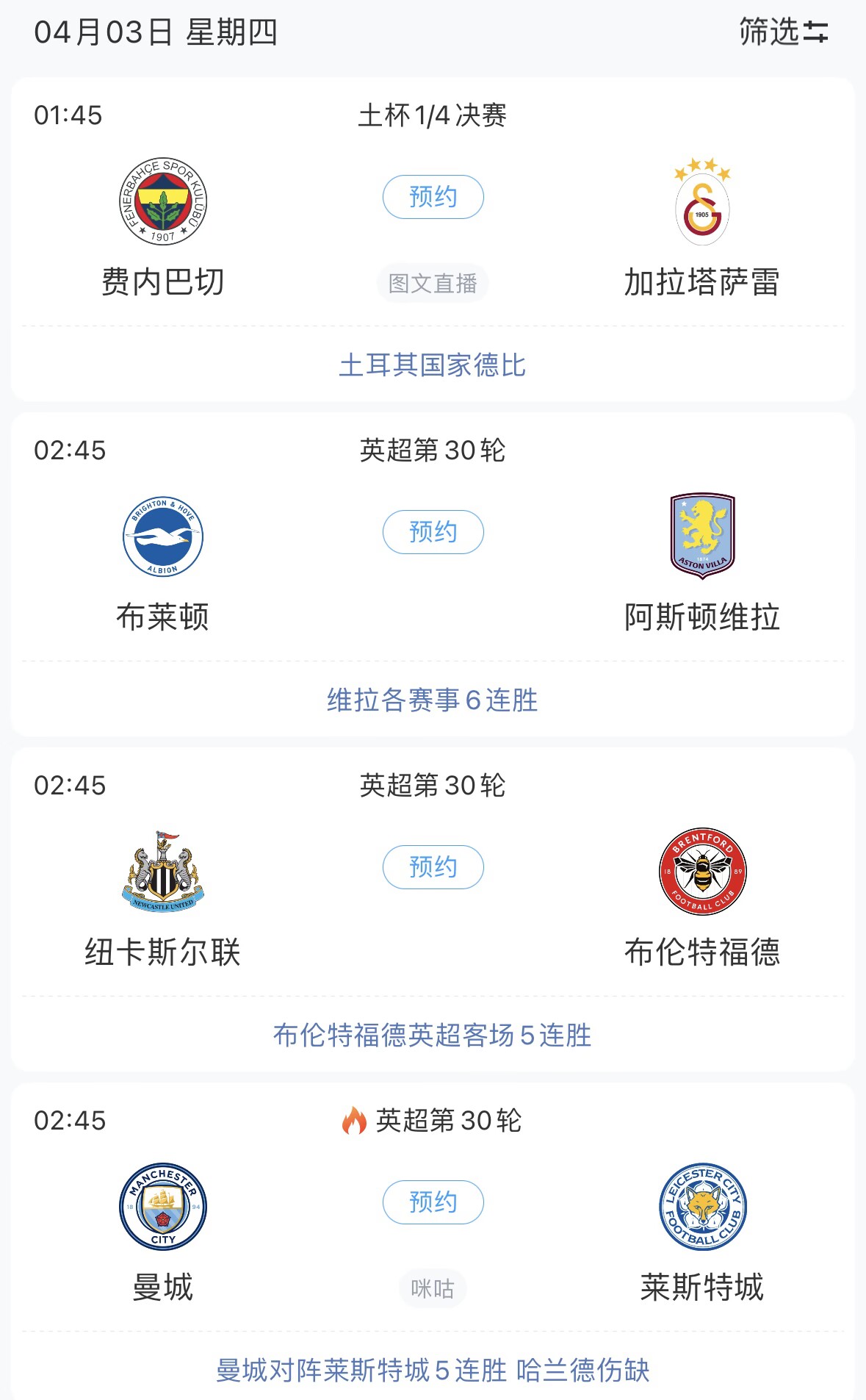
Task: View the 曼城对阵莱斯特城5连胜 哈兰德伤缺 link
Action: tap(433, 1371)
